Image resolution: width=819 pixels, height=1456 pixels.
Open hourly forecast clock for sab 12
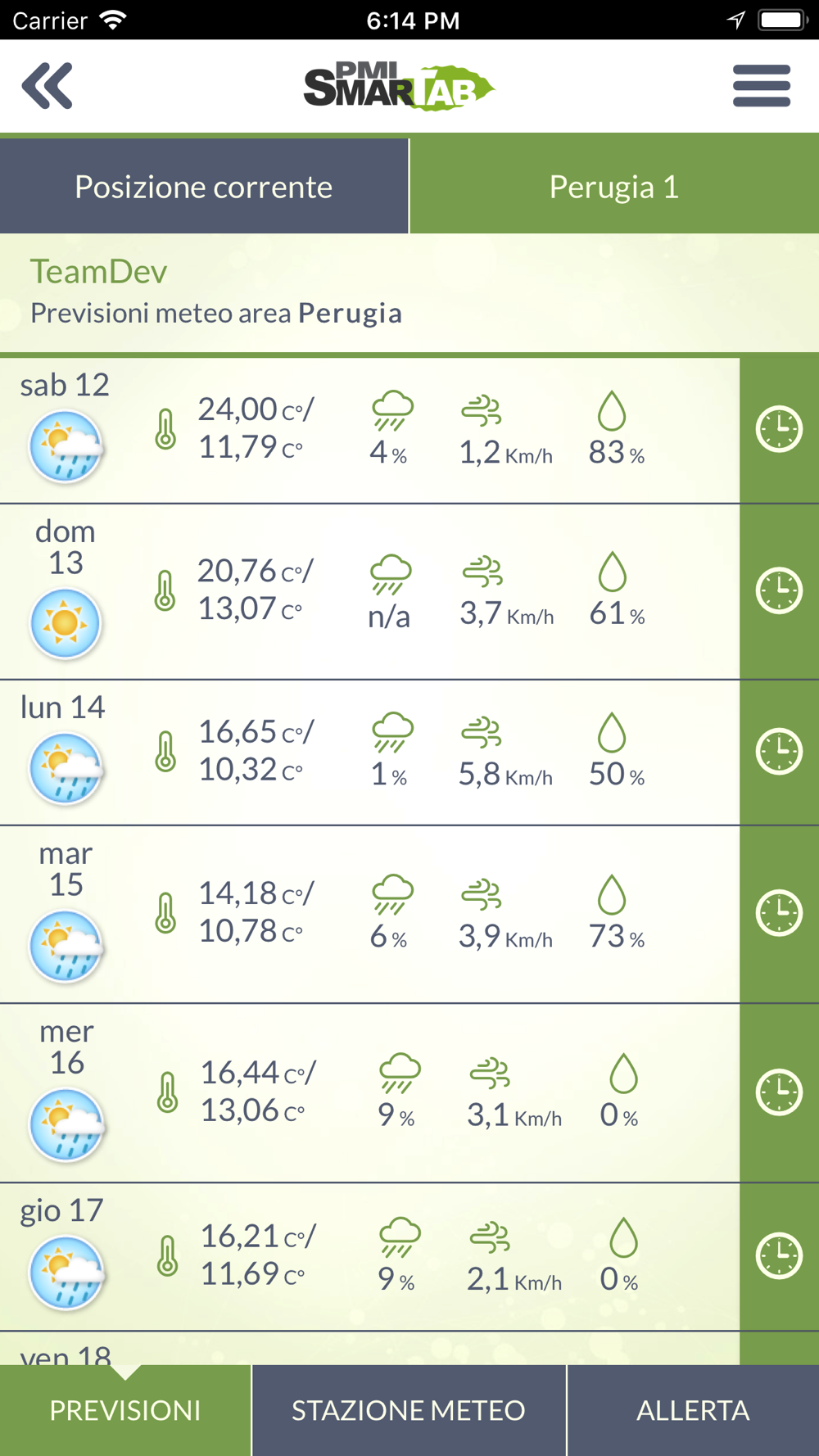click(779, 428)
